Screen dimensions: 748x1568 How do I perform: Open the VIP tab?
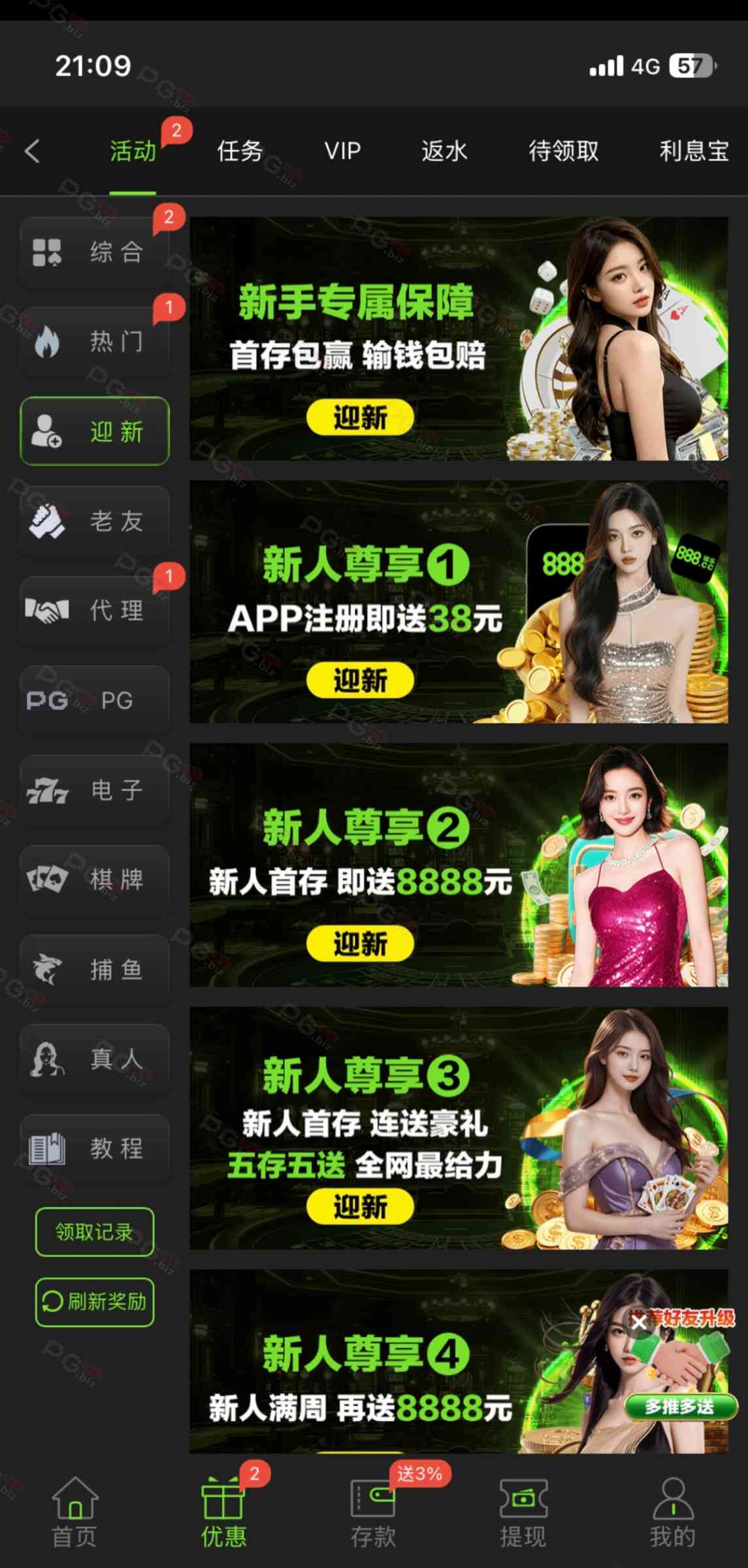342,151
